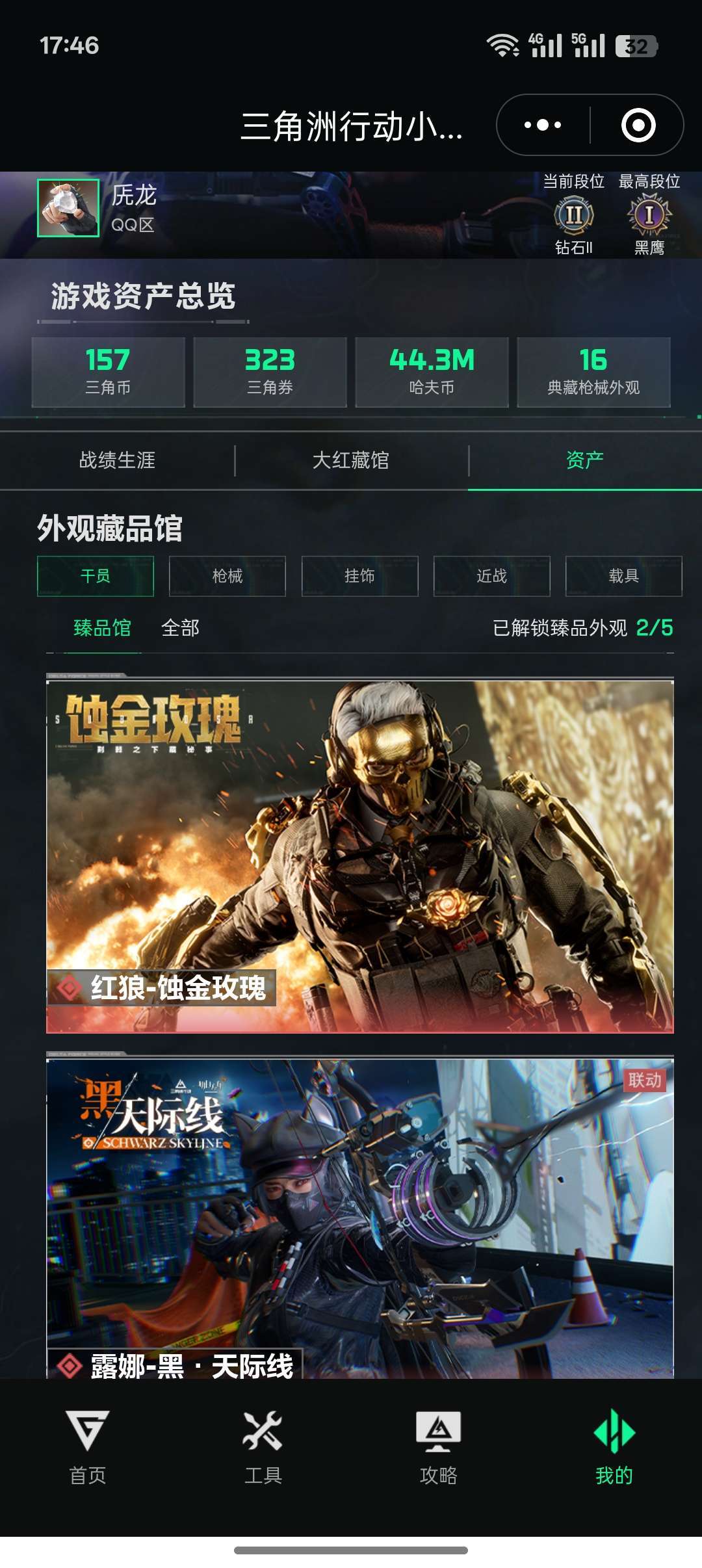Switch to the 臻品馆 sub-tab

tap(102, 628)
